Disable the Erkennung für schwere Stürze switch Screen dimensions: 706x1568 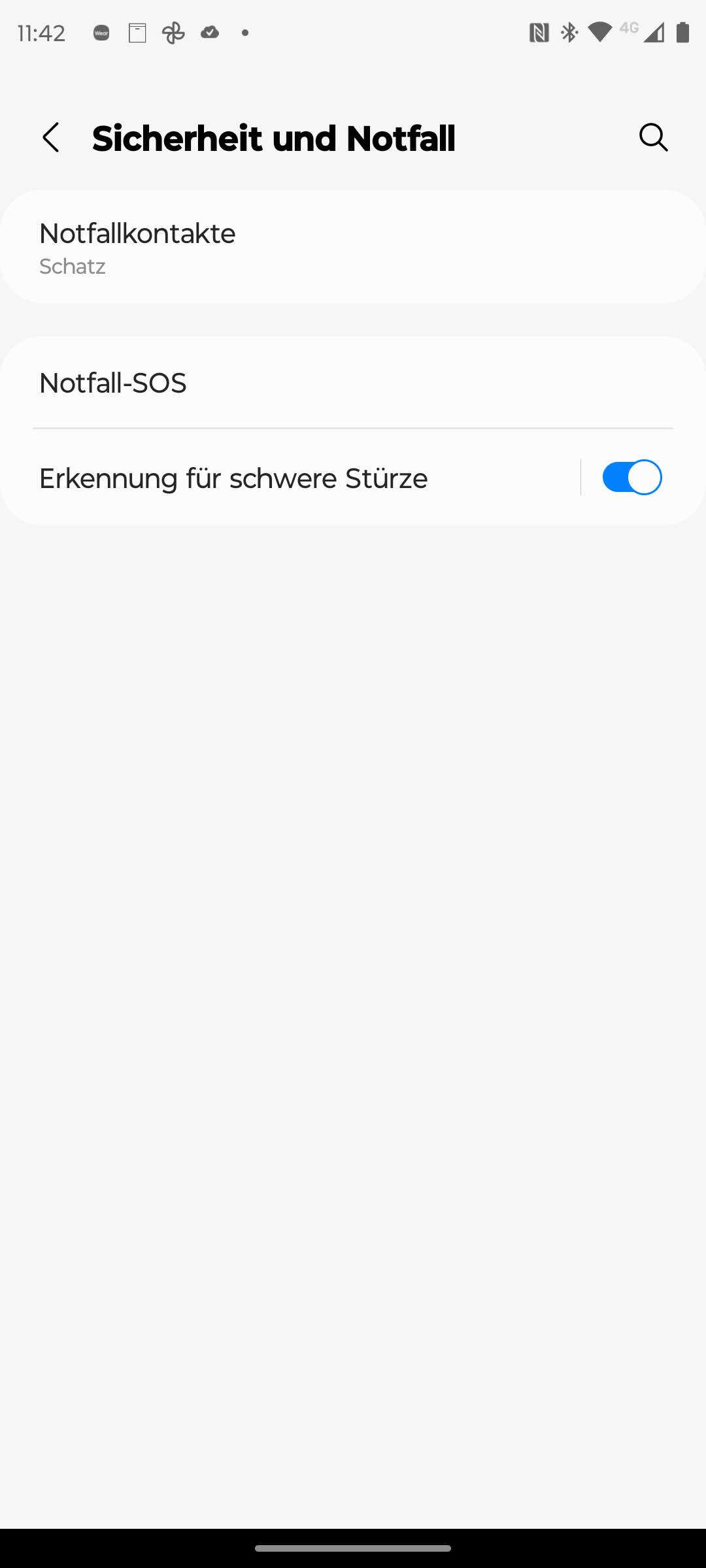631,478
